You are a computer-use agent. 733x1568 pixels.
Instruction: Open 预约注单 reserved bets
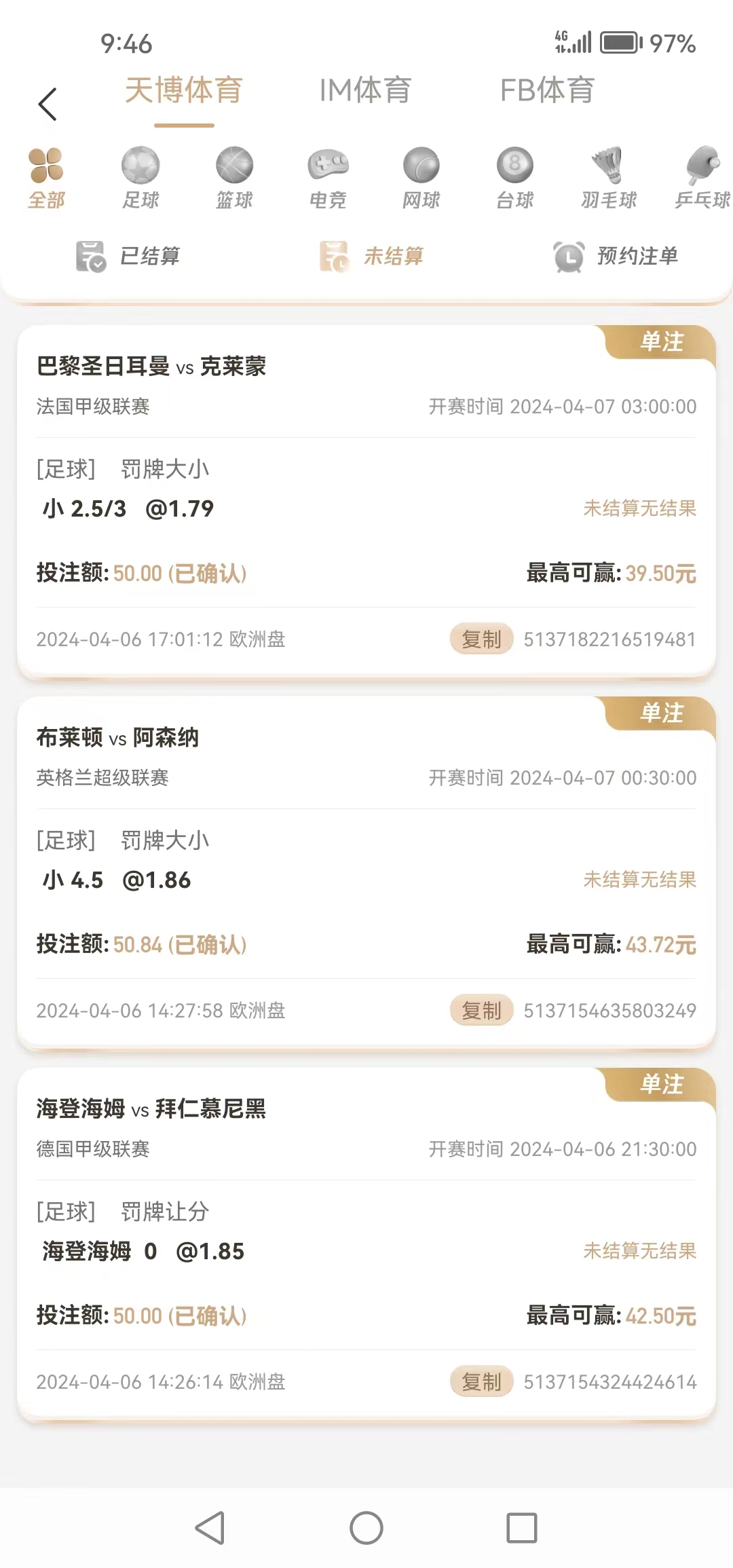click(616, 257)
